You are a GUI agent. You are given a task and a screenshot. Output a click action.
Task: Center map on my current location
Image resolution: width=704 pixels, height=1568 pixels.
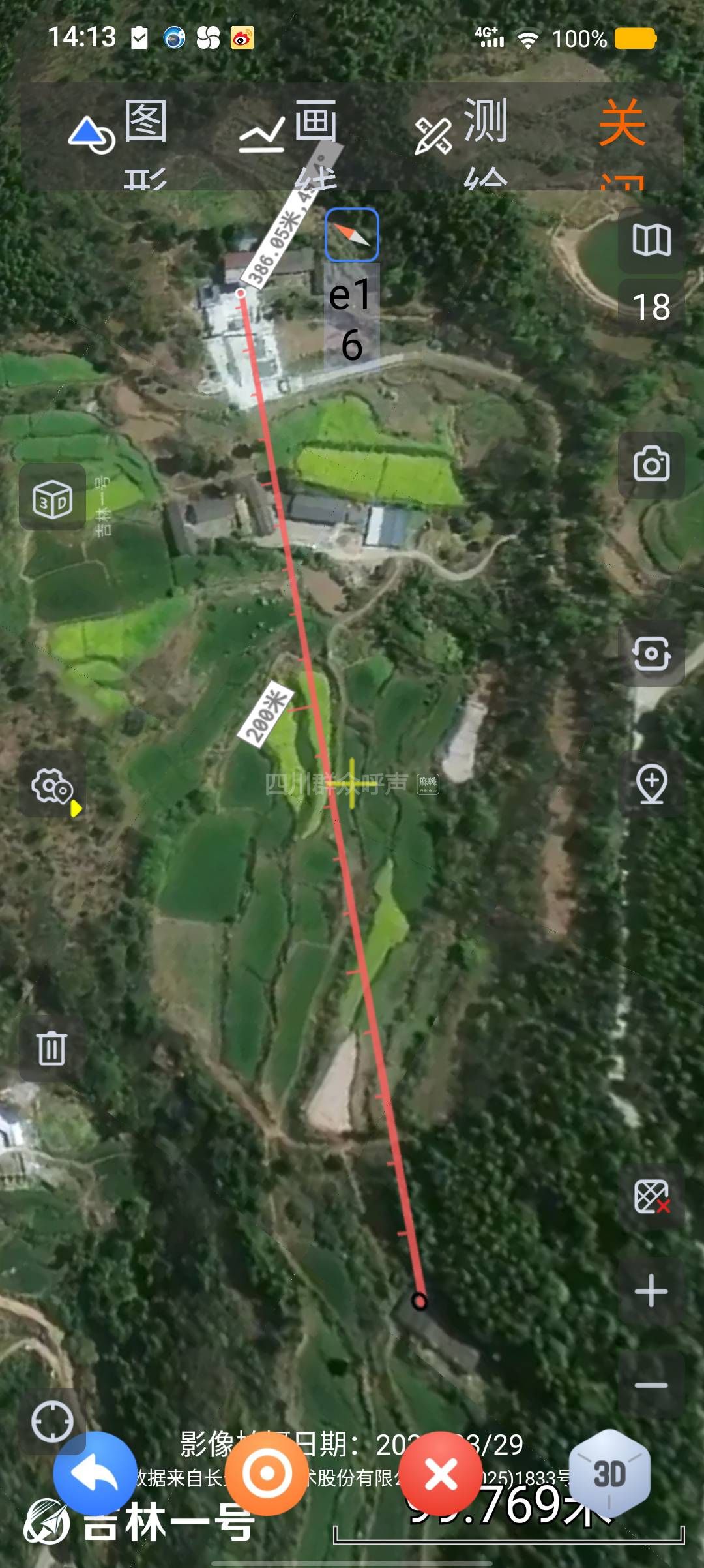click(x=52, y=1421)
